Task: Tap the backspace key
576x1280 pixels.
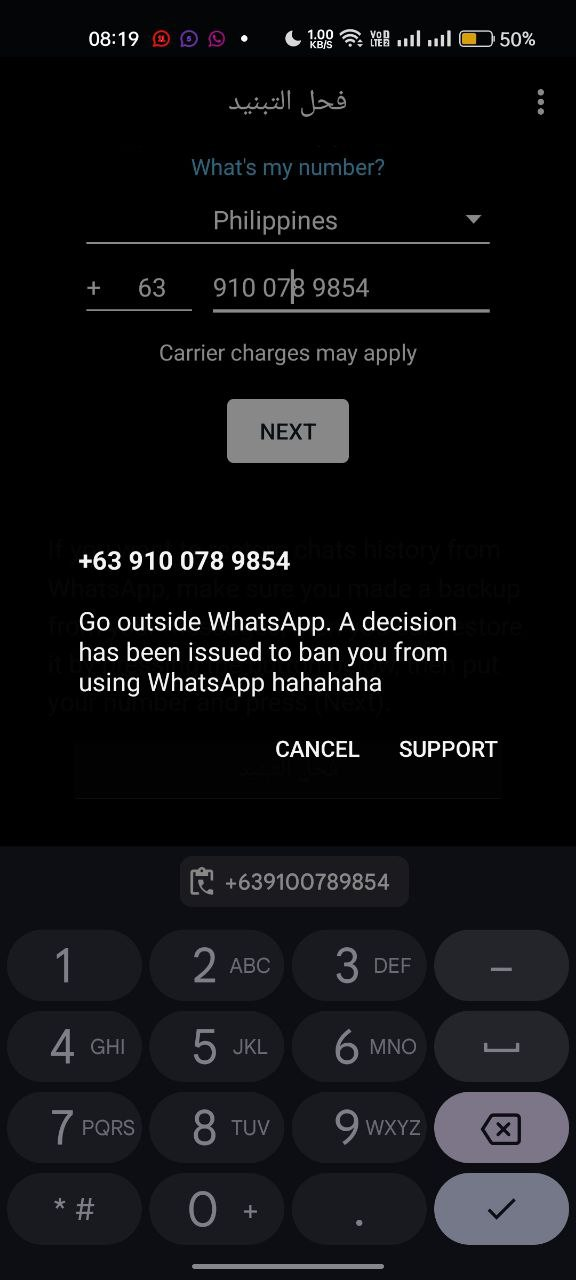Action: click(501, 1128)
